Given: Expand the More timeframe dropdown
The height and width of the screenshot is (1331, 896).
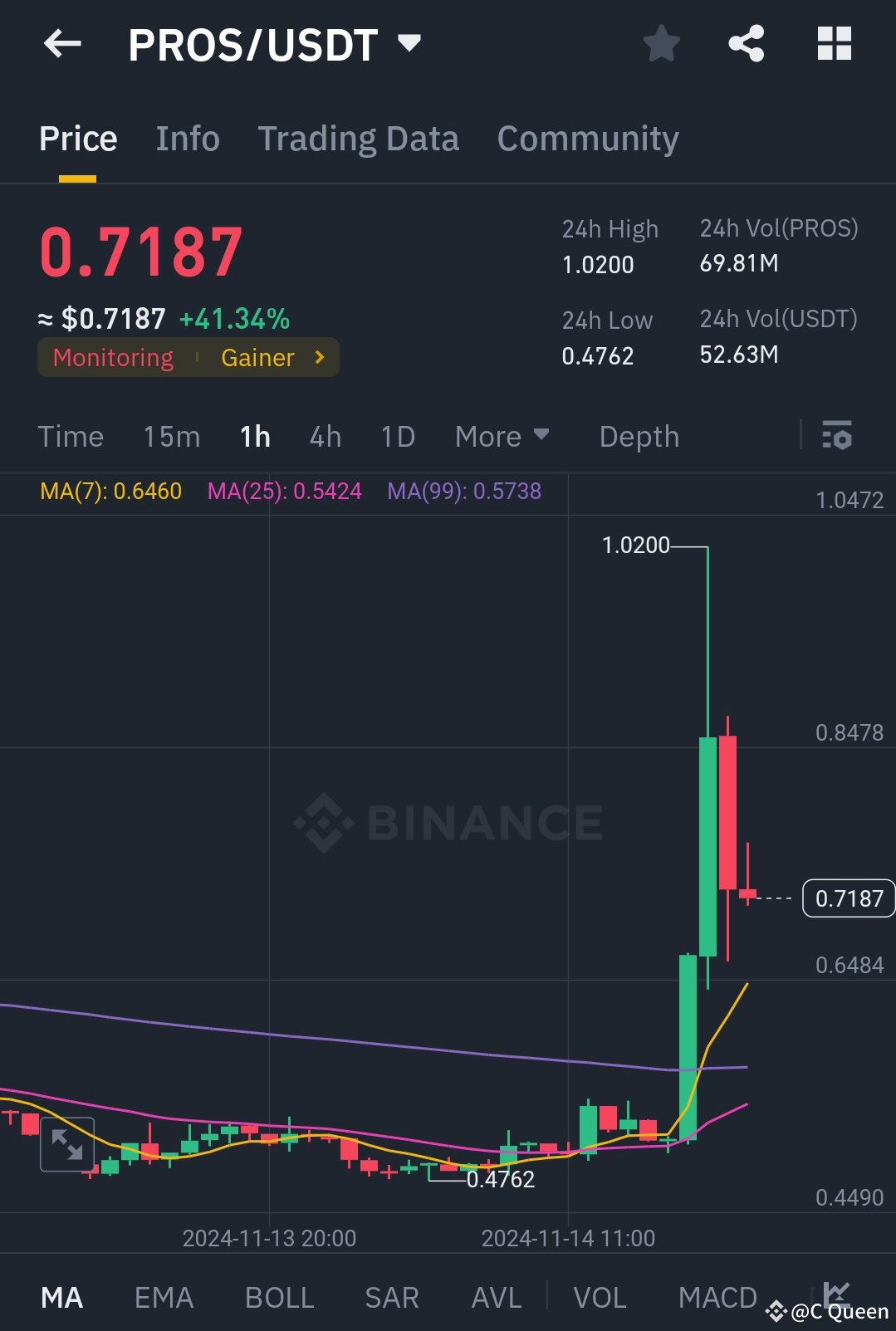Looking at the screenshot, I should [502, 435].
